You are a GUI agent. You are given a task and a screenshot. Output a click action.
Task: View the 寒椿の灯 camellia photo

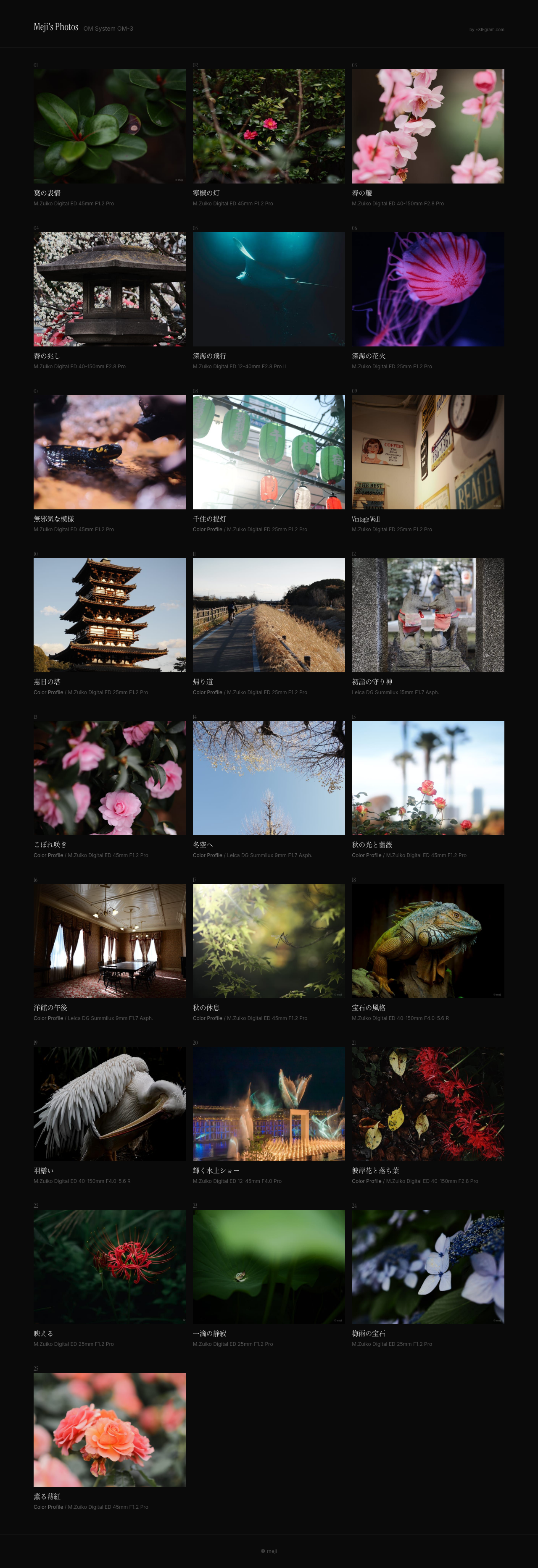click(x=269, y=126)
